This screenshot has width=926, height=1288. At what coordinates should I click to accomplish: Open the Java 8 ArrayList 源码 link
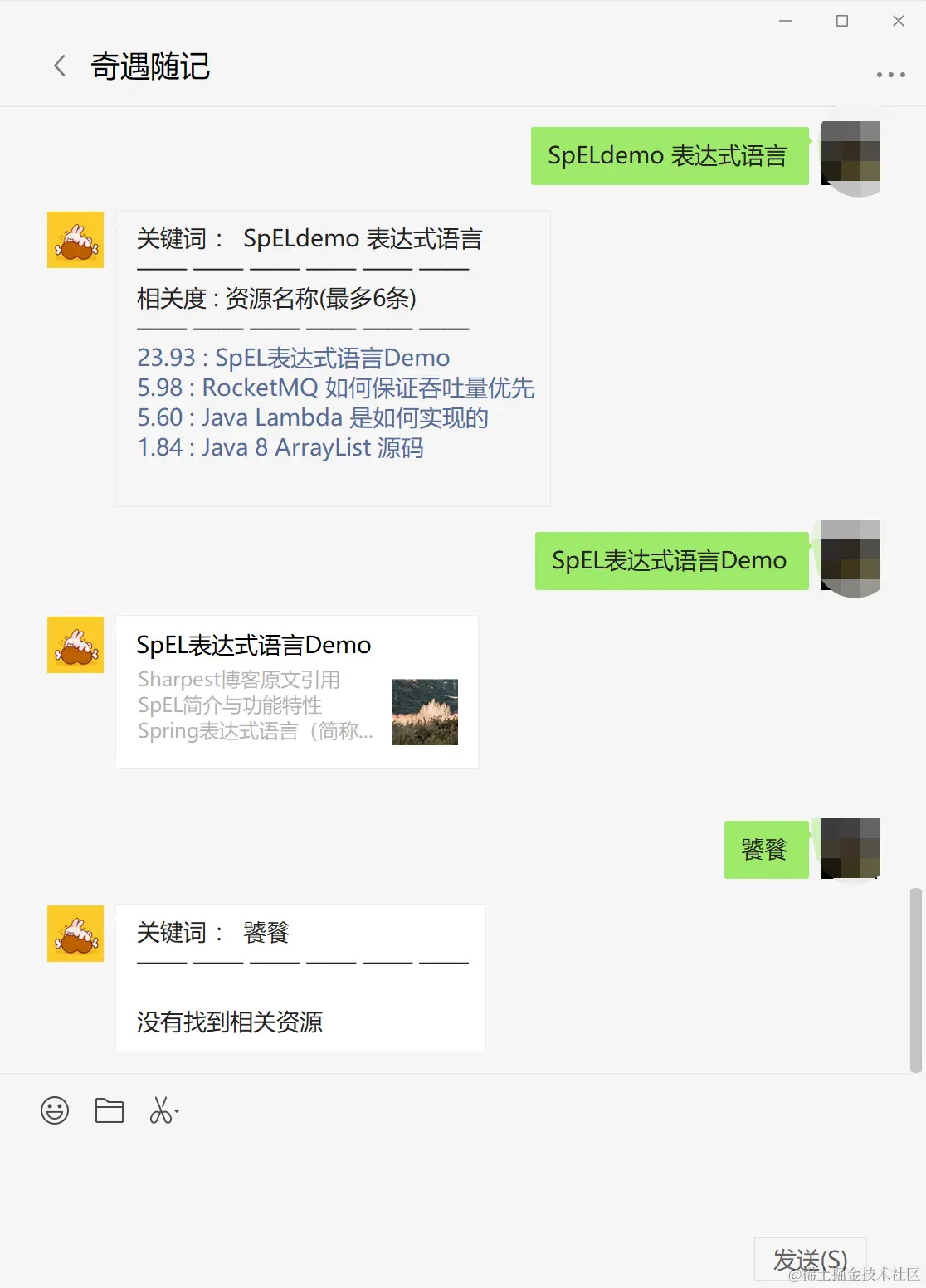coord(280,447)
